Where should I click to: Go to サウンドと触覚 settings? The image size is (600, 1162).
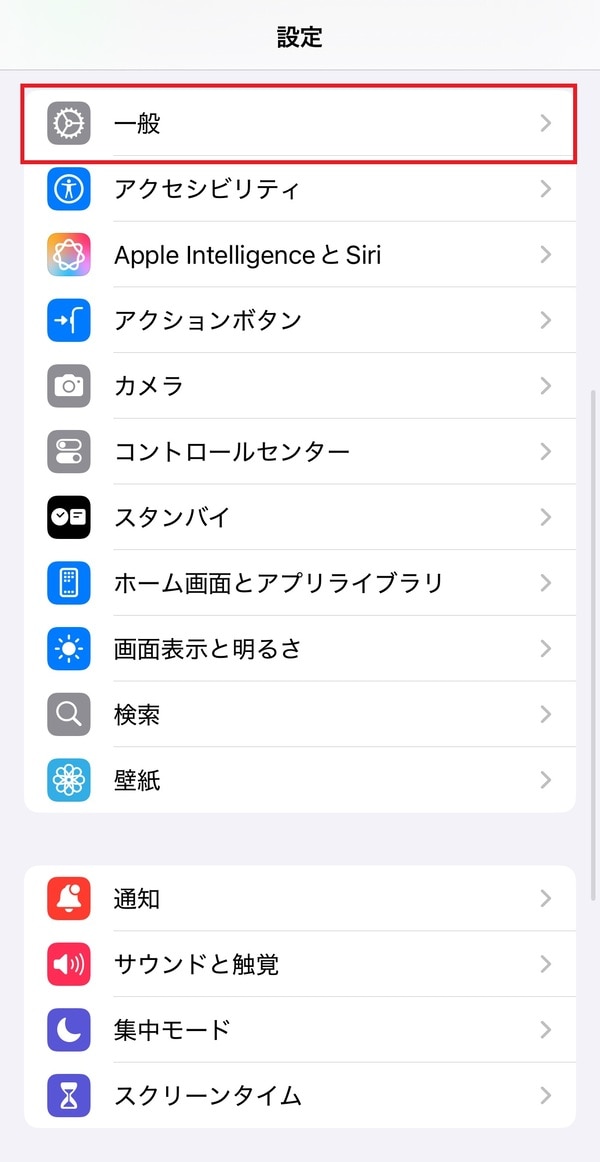tap(299, 964)
